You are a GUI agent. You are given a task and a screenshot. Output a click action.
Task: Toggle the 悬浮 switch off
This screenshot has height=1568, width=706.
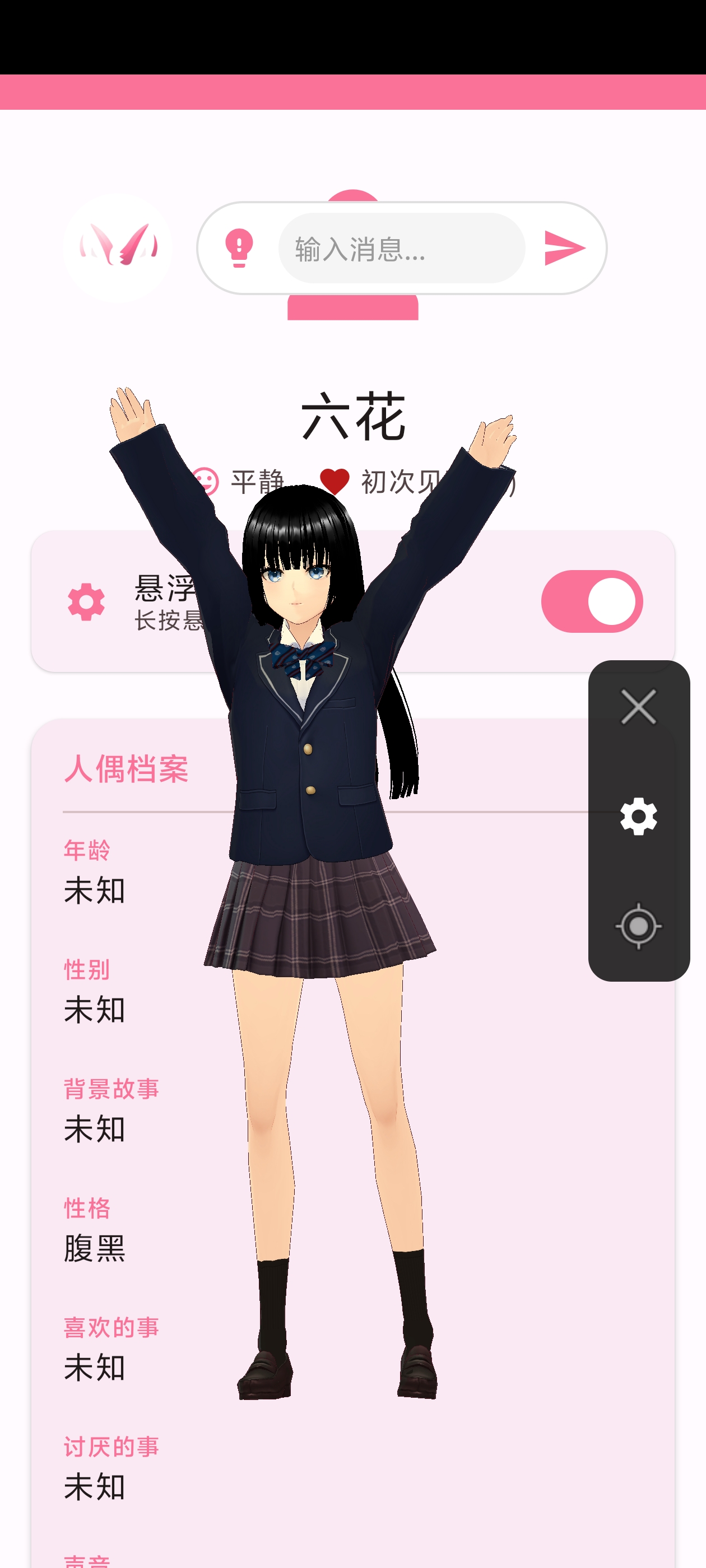tap(592, 600)
